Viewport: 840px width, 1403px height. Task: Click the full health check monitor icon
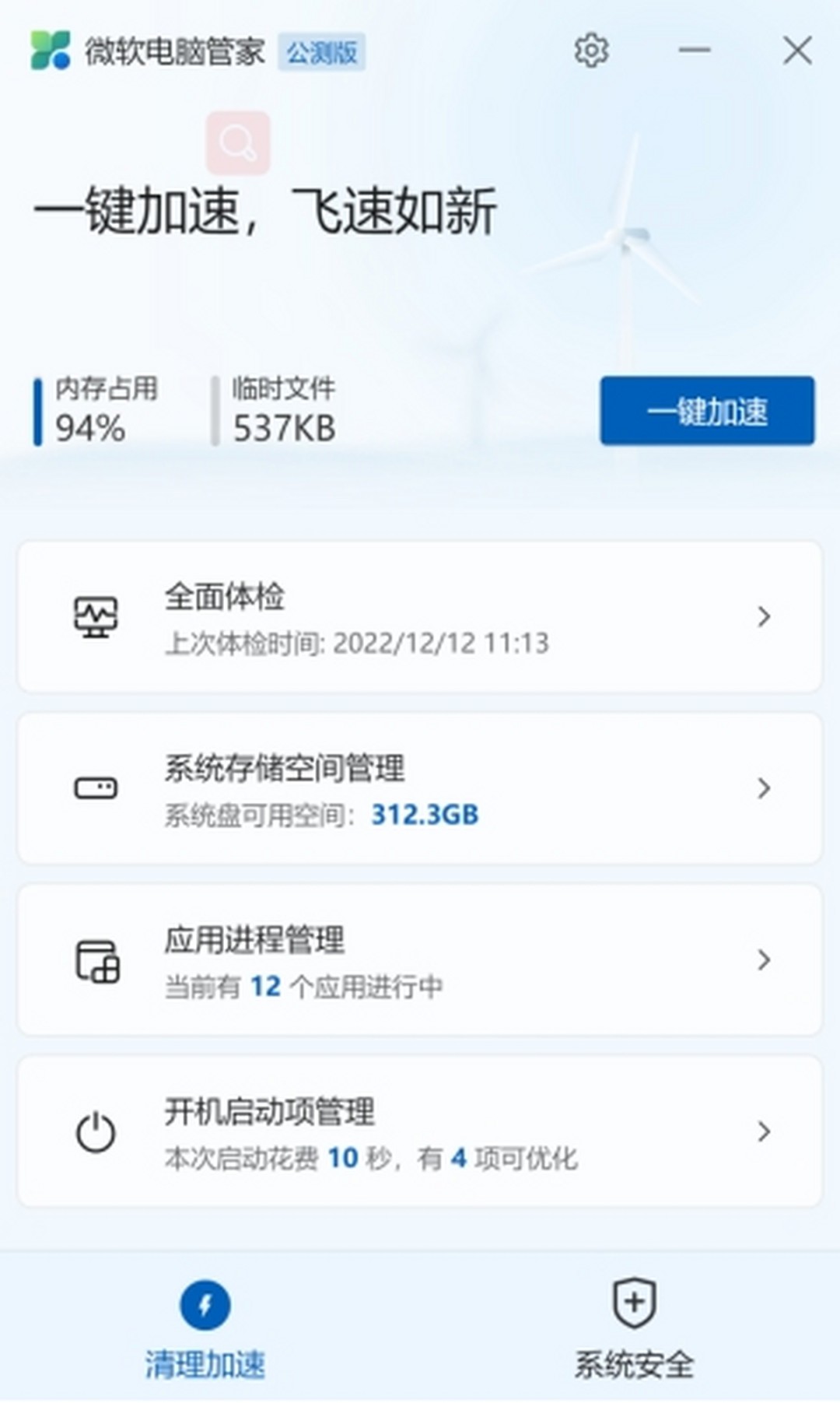tap(96, 617)
